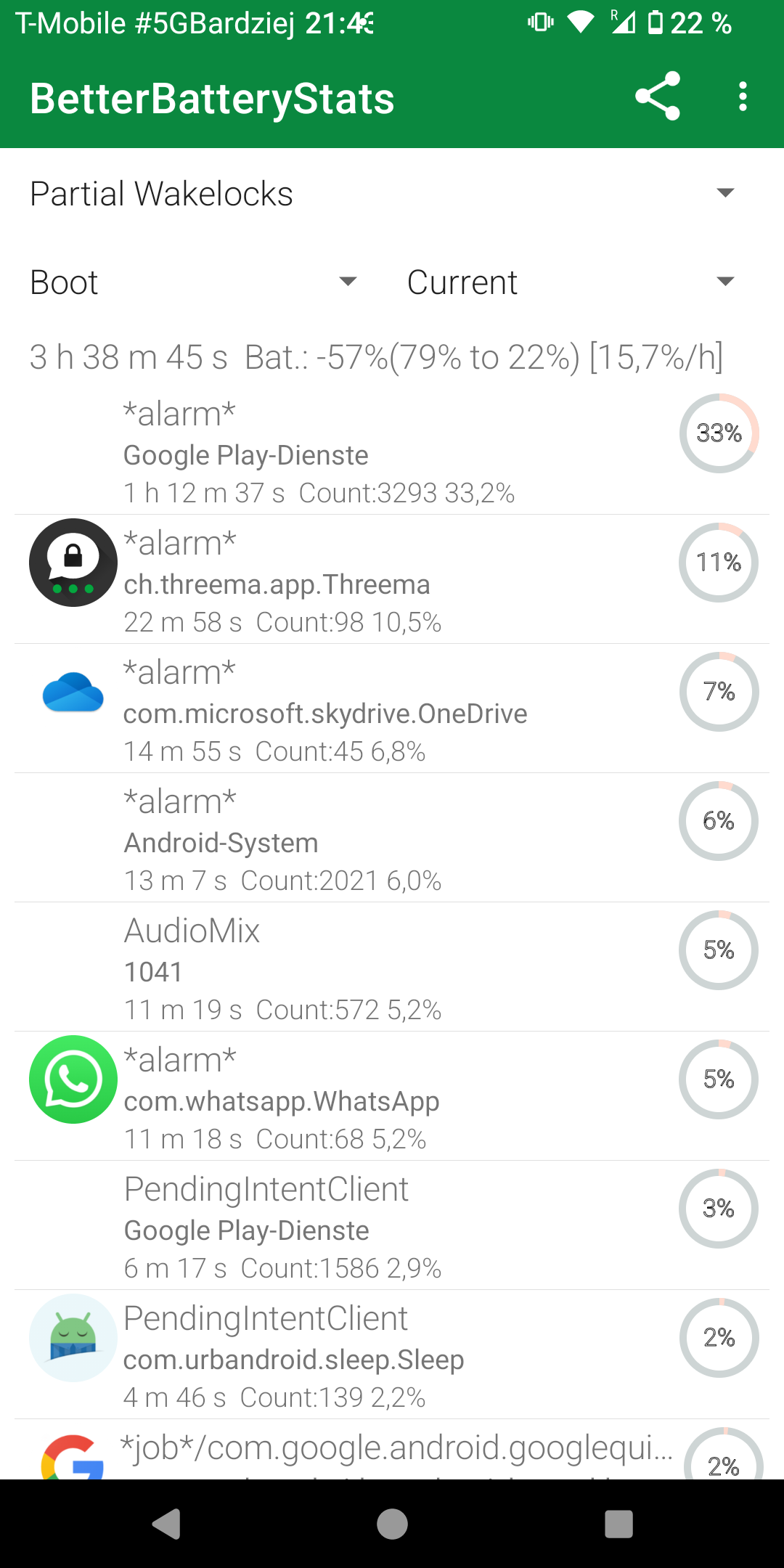This screenshot has width=784, height=1568.
Task: Open the Android-System alarm entry
Action: tap(392, 838)
